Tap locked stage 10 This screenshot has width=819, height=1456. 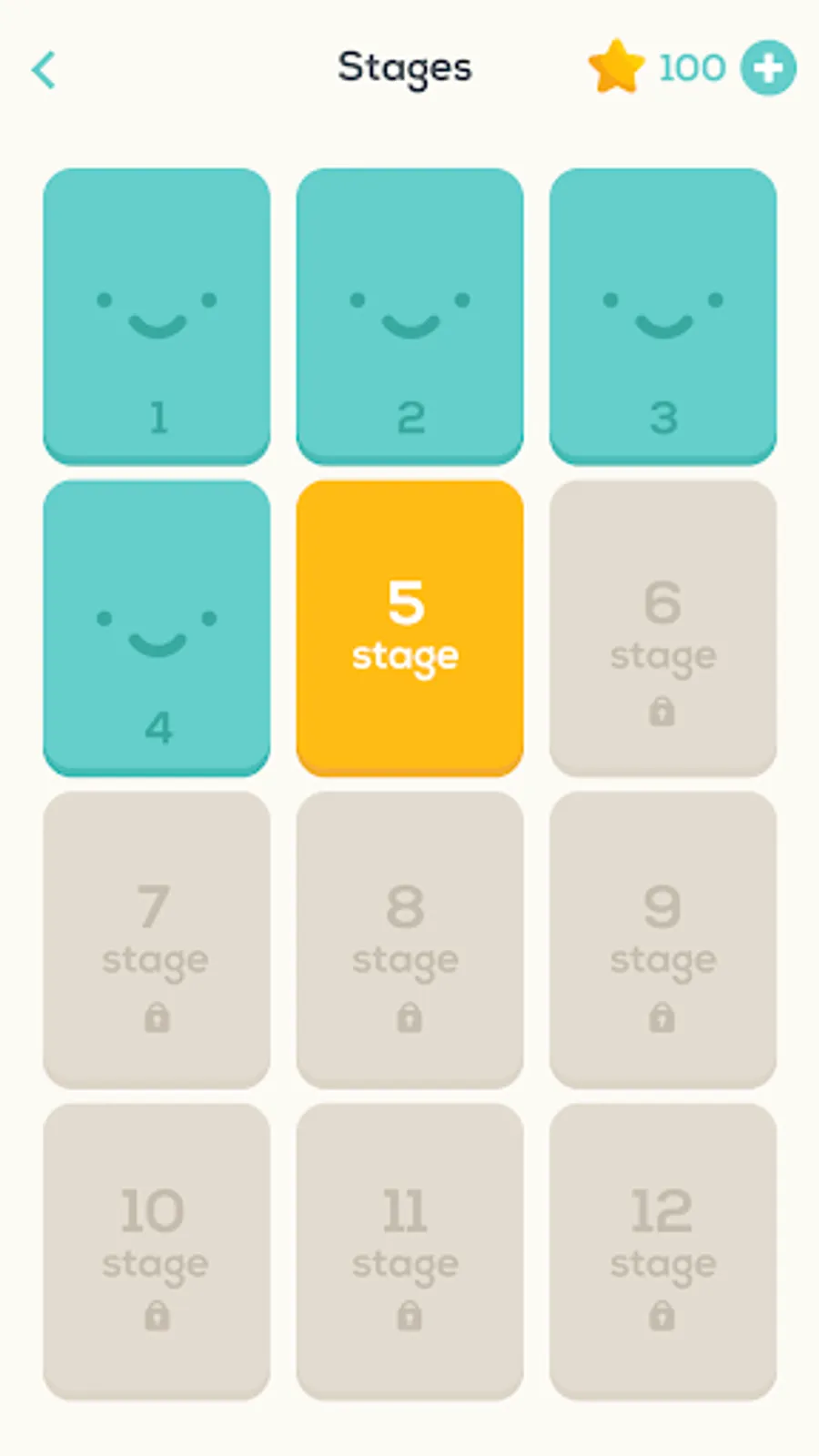pyautogui.click(x=157, y=1252)
